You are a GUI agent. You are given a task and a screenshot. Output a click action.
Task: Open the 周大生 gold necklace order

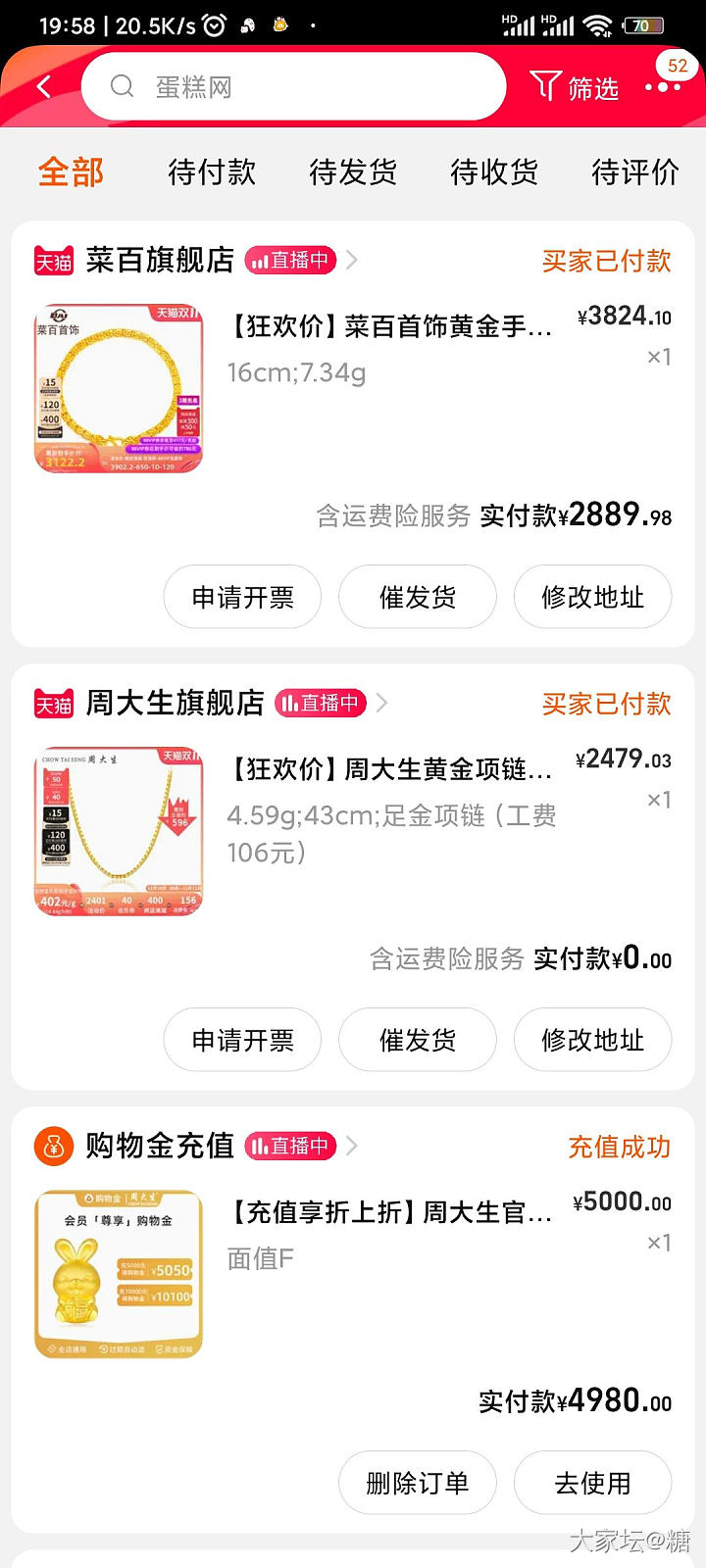pyautogui.click(x=390, y=770)
